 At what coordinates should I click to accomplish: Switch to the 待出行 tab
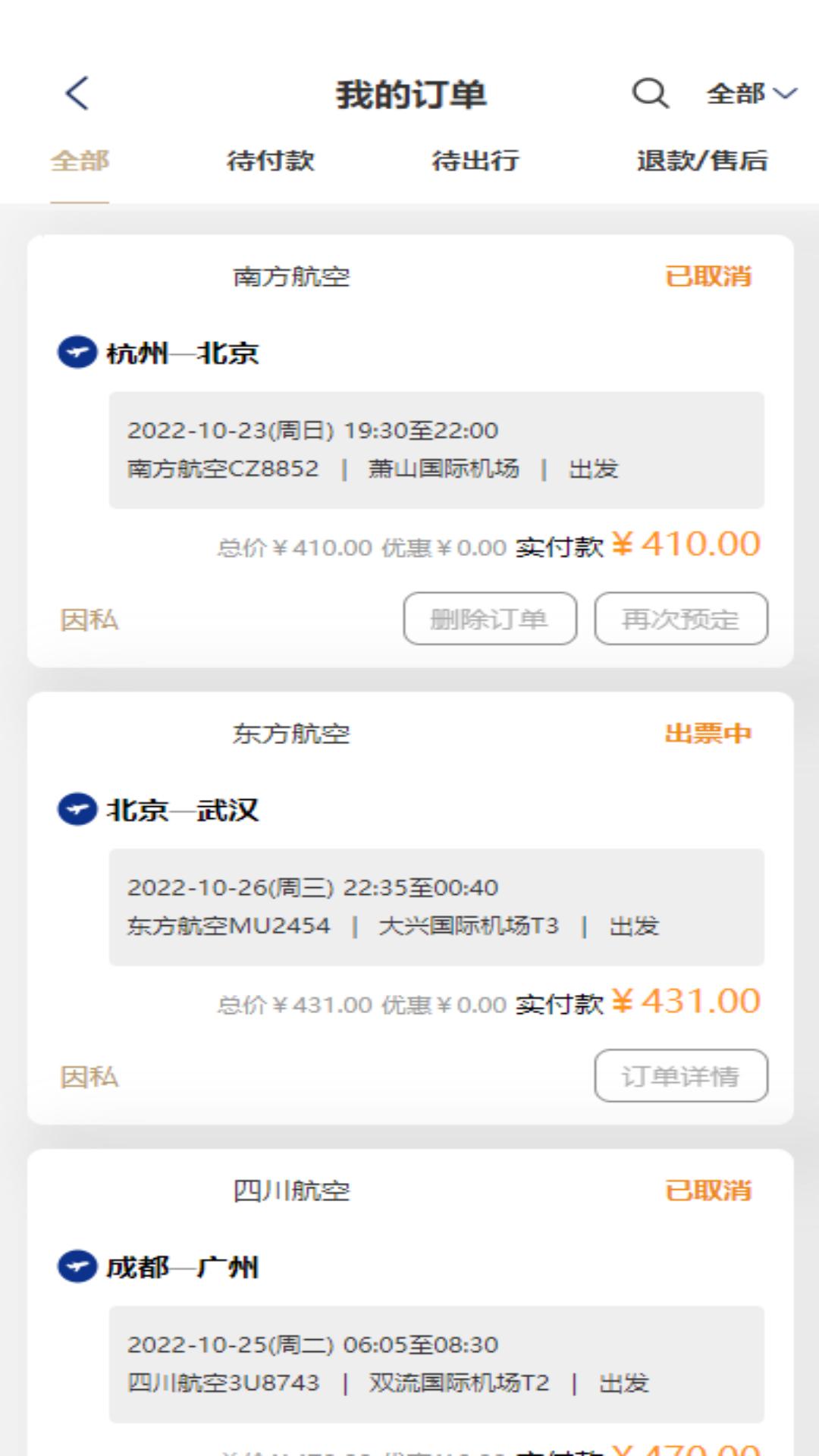coord(475,161)
